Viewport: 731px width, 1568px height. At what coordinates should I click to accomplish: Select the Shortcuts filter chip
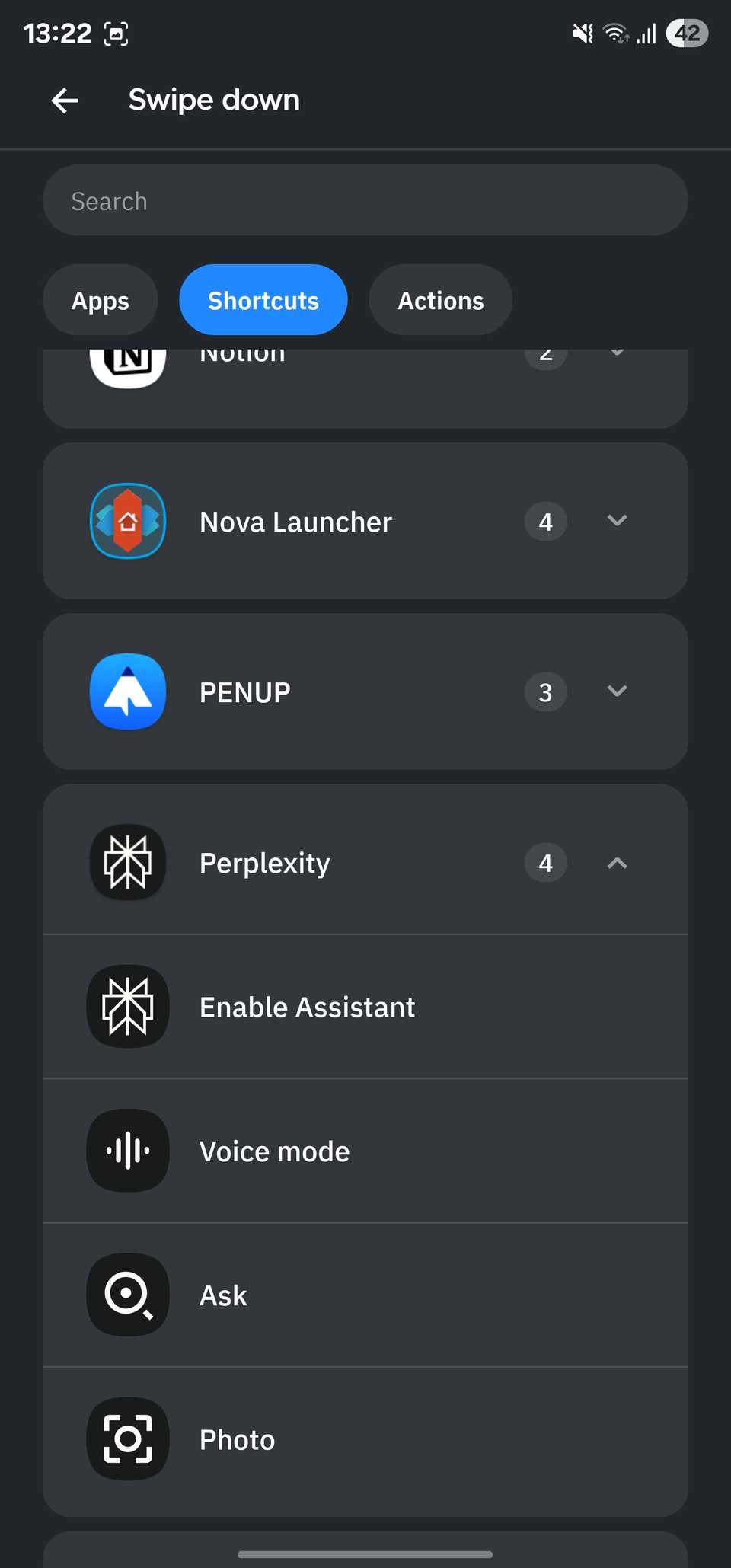(x=263, y=300)
